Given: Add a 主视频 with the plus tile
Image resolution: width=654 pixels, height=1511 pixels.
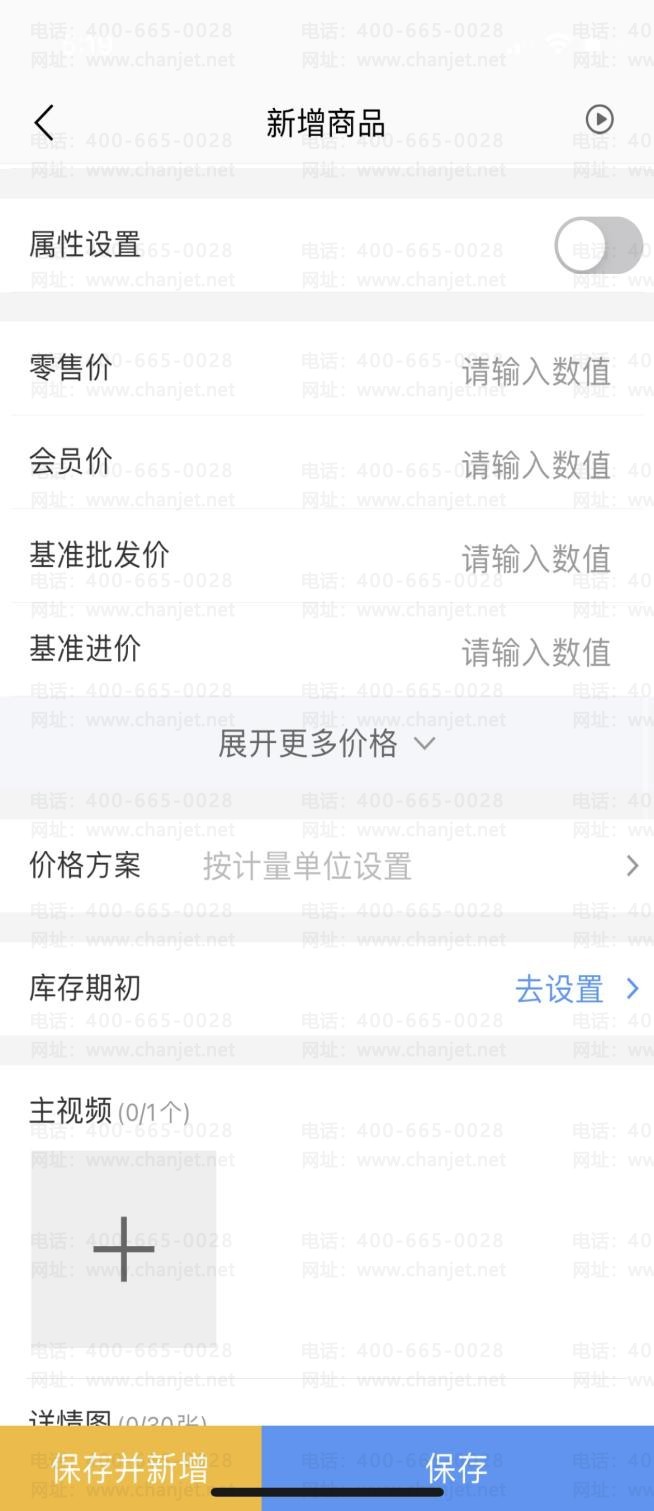Looking at the screenshot, I should point(124,1249).
